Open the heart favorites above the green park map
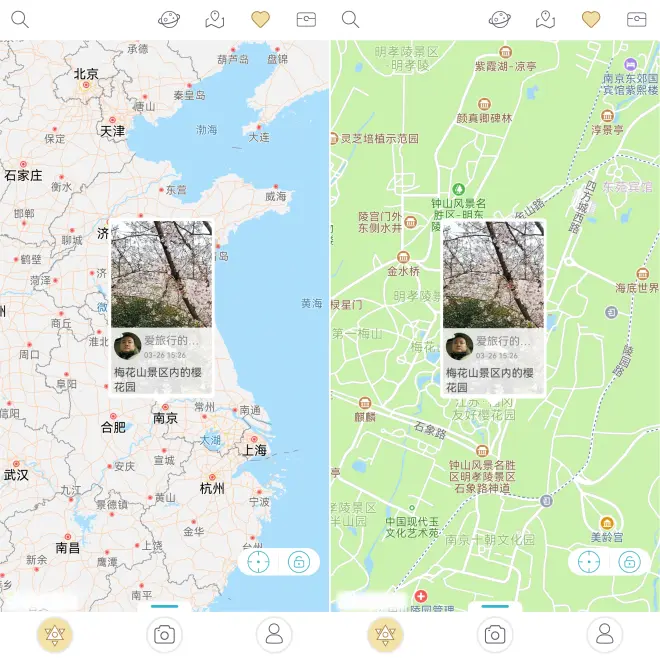This screenshot has width=660, height=658. point(591,19)
